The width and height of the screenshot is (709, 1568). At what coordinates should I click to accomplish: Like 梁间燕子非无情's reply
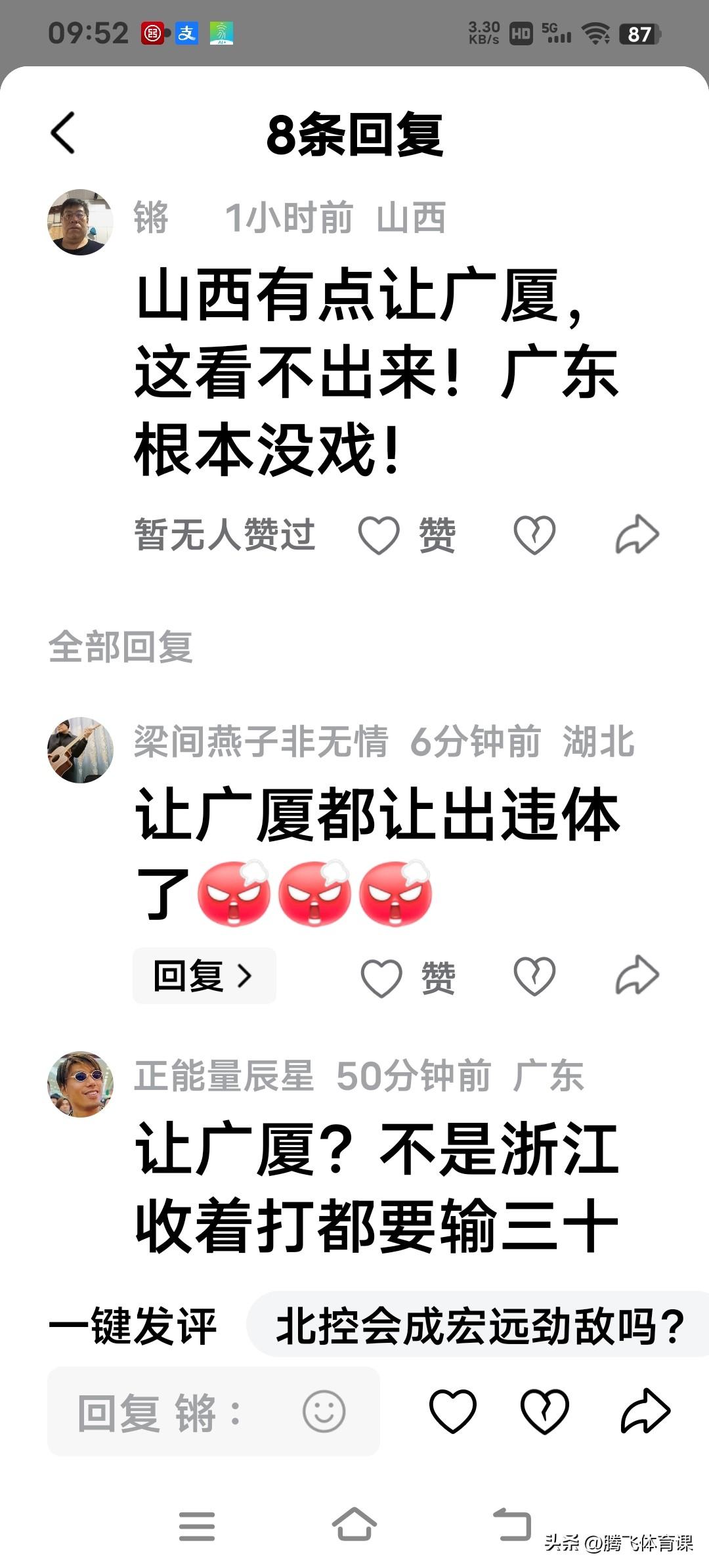[x=381, y=978]
